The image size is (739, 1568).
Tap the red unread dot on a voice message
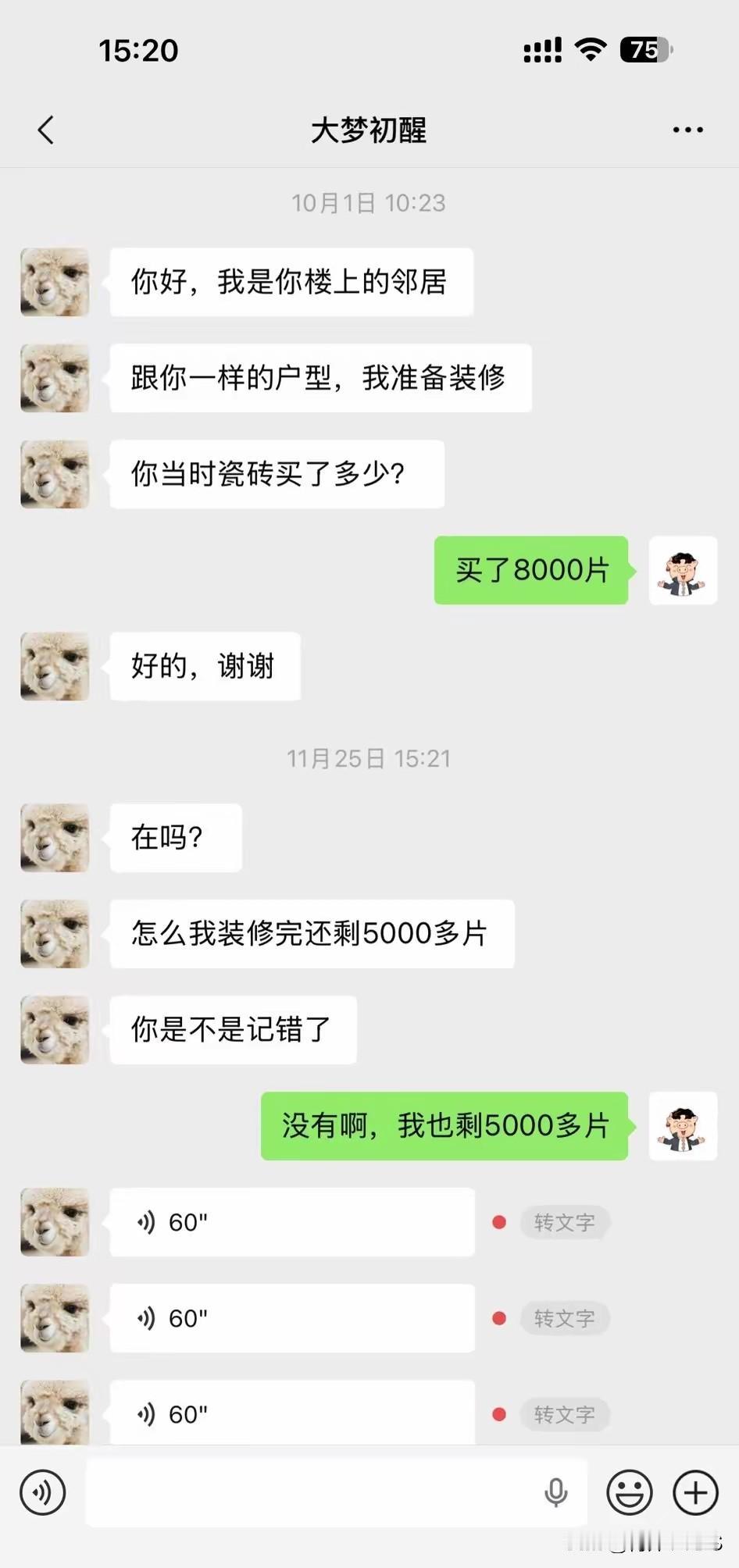coord(498,1223)
